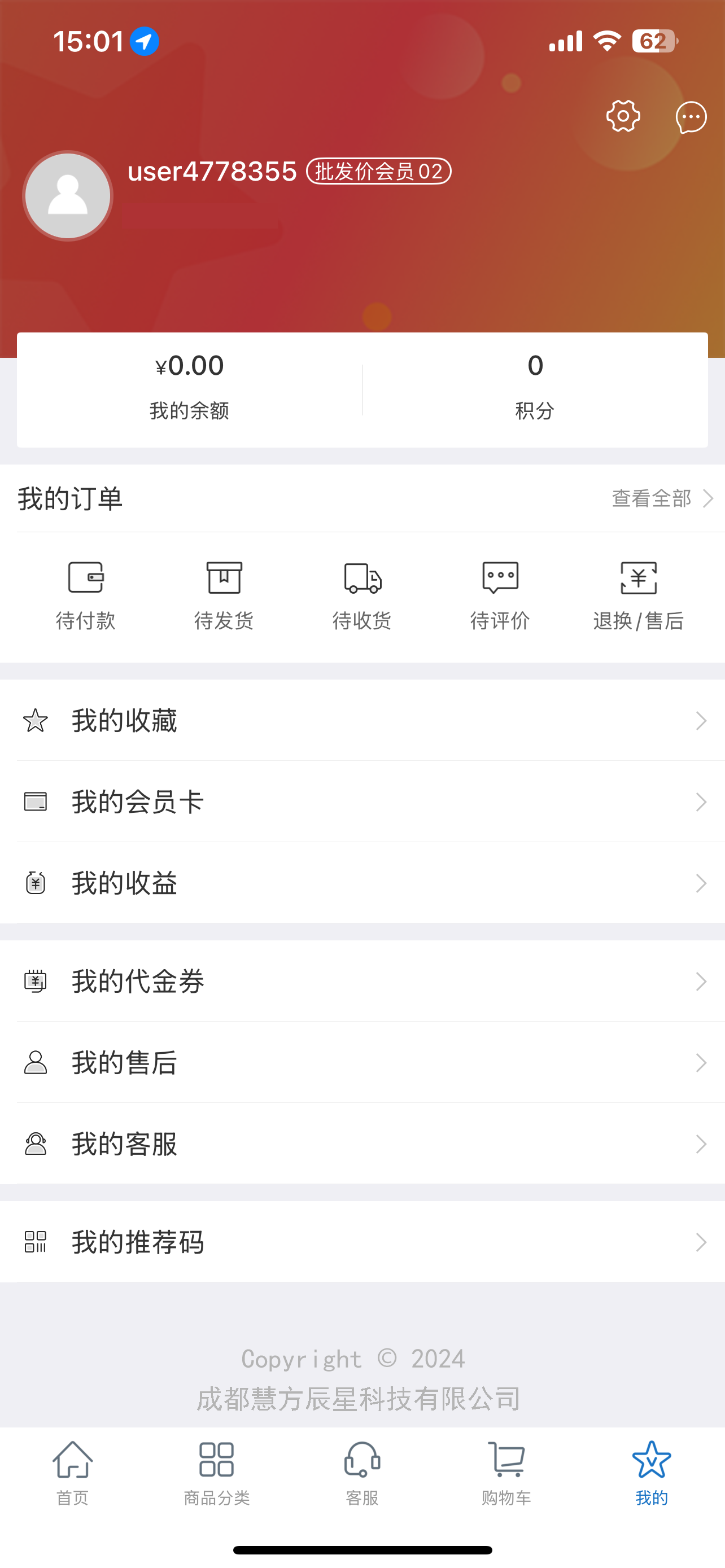Open the messages chat bubble icon

tap(691, 117)
